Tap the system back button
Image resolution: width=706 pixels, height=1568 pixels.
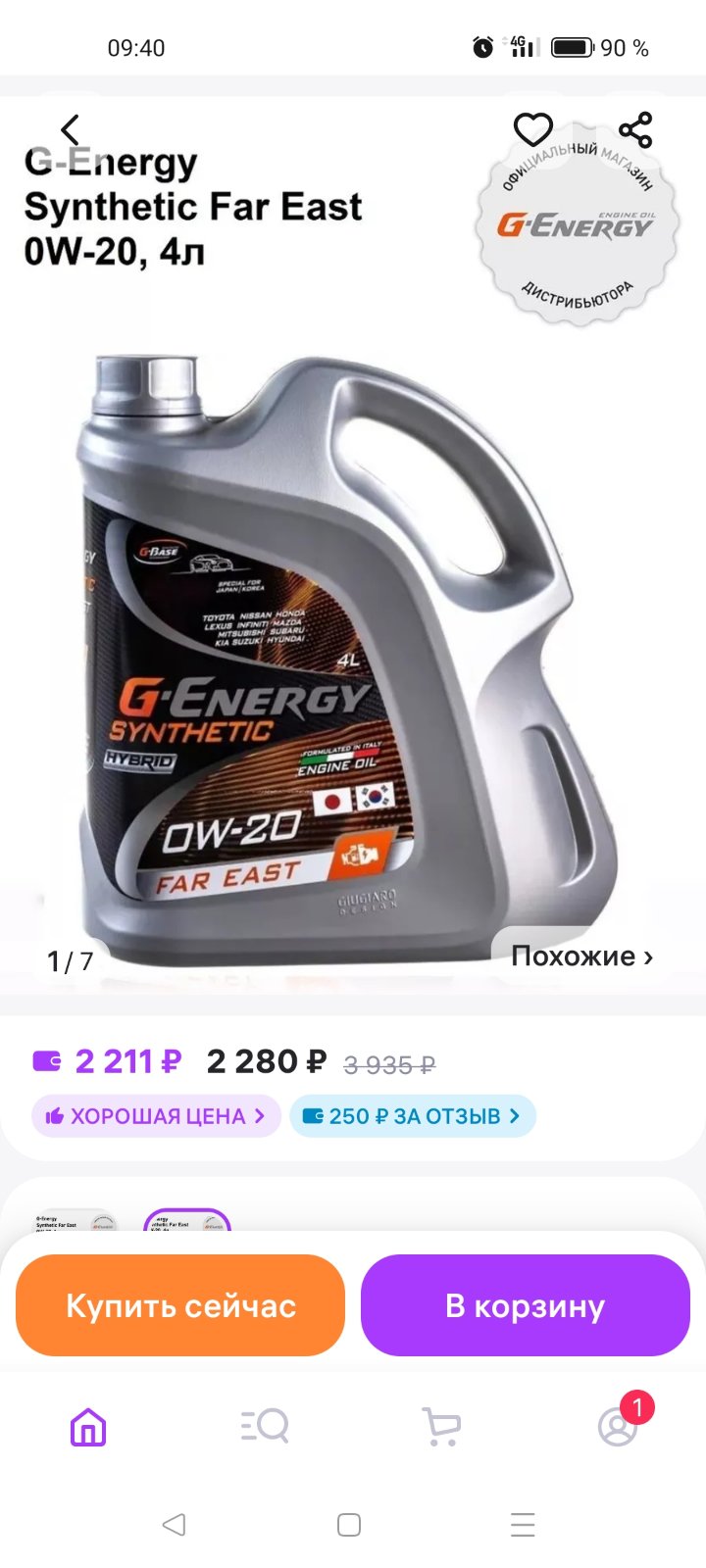click(x=174, y=1524)
